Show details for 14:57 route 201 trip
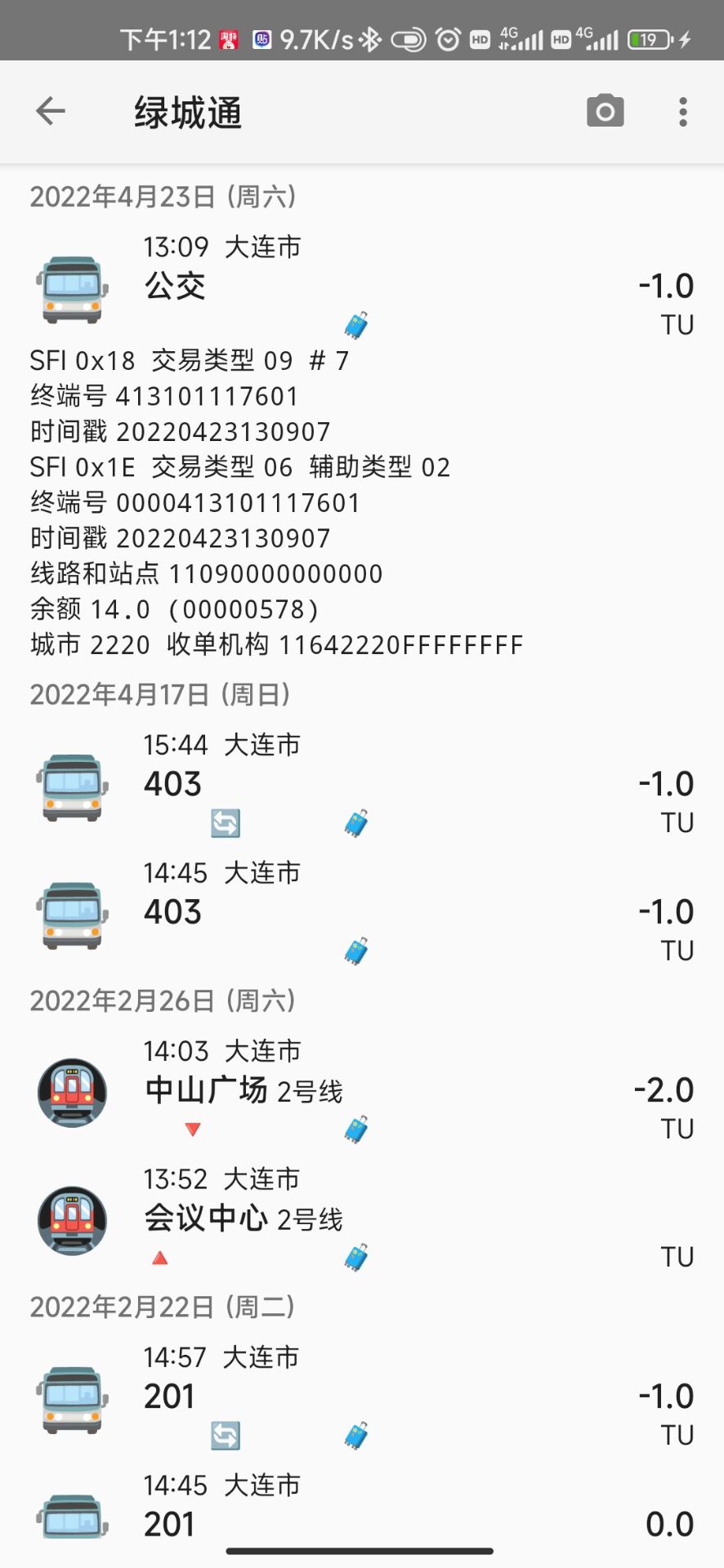Viewport: 724px width, 1568px height. 361,1397
